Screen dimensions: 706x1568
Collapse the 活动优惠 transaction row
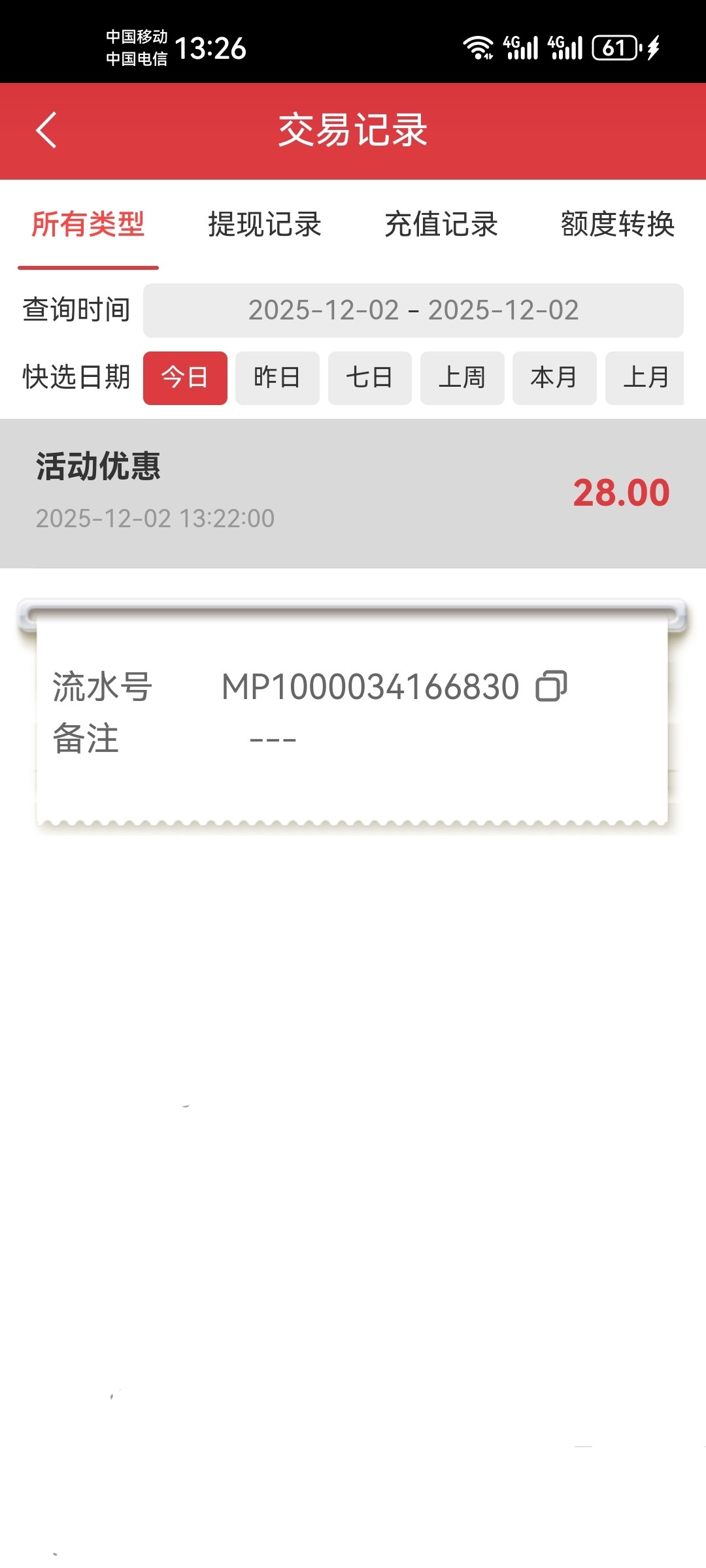pos(353,493)
